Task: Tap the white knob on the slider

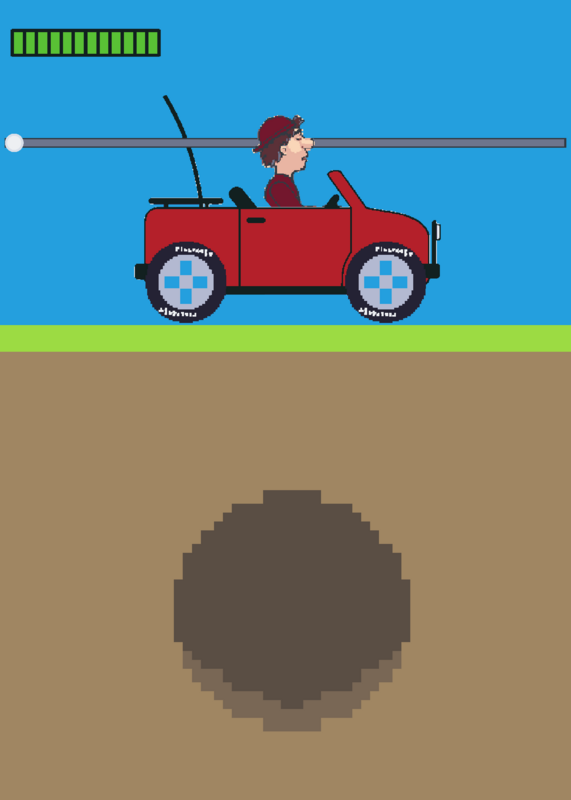Action: (x=14, y=143)
